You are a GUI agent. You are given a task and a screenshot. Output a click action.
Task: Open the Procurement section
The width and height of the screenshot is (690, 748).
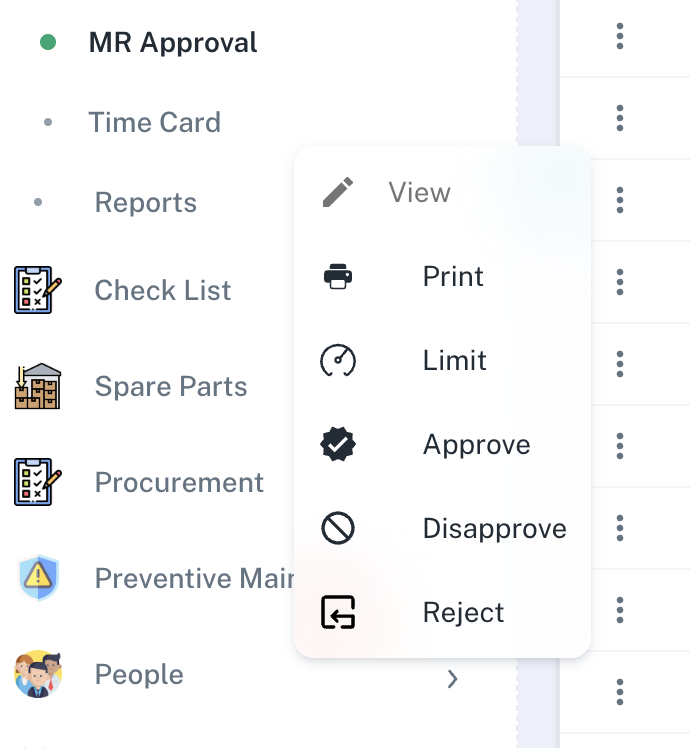pyautogui.click(x=178, y=482)
